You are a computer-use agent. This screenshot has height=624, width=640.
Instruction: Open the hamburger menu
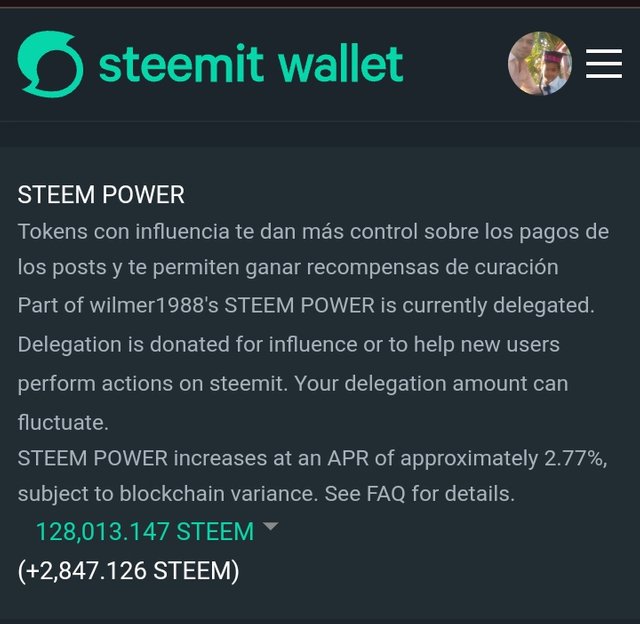click(x=603, y=64)
